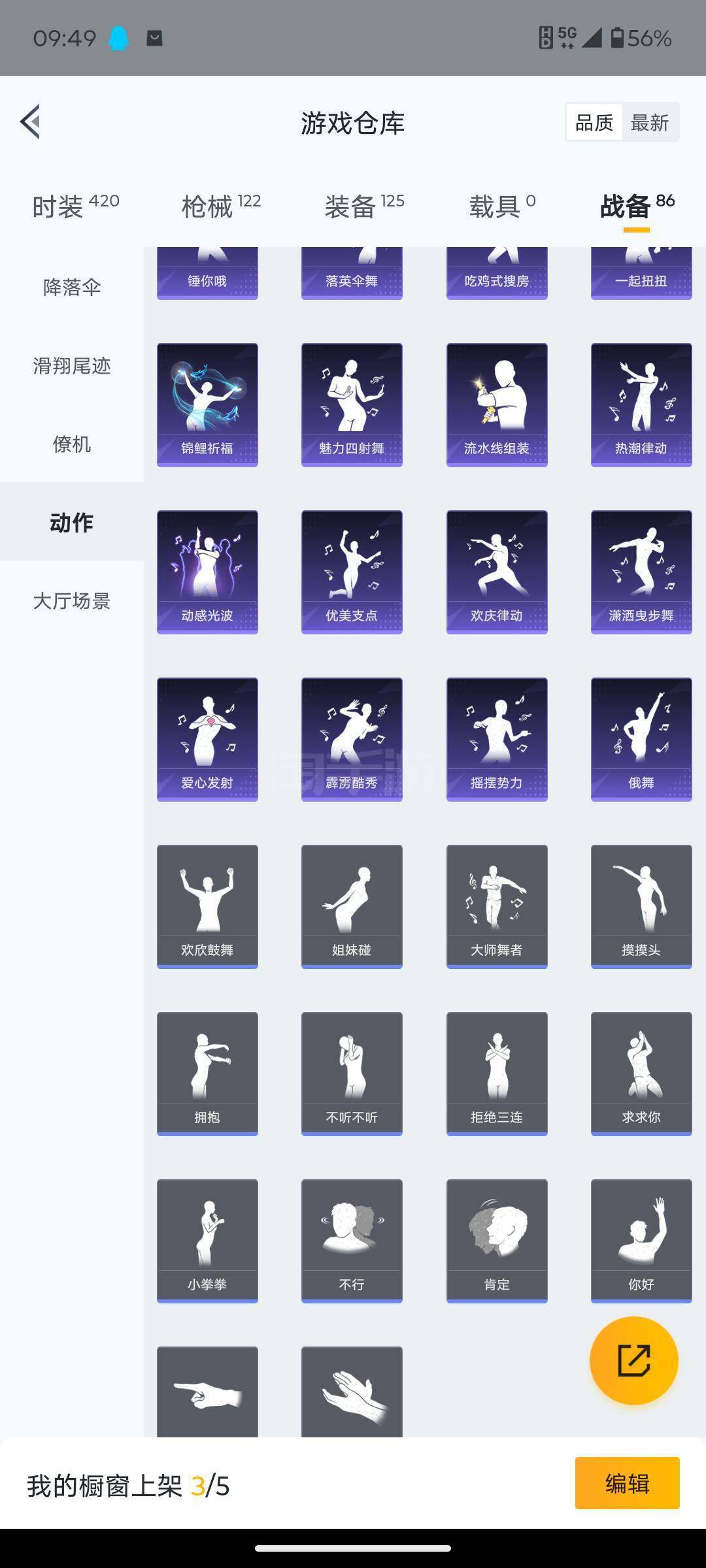706x1568 pixels.
Task: Switch to the 装备 tab
Action: tap(364, 206)
